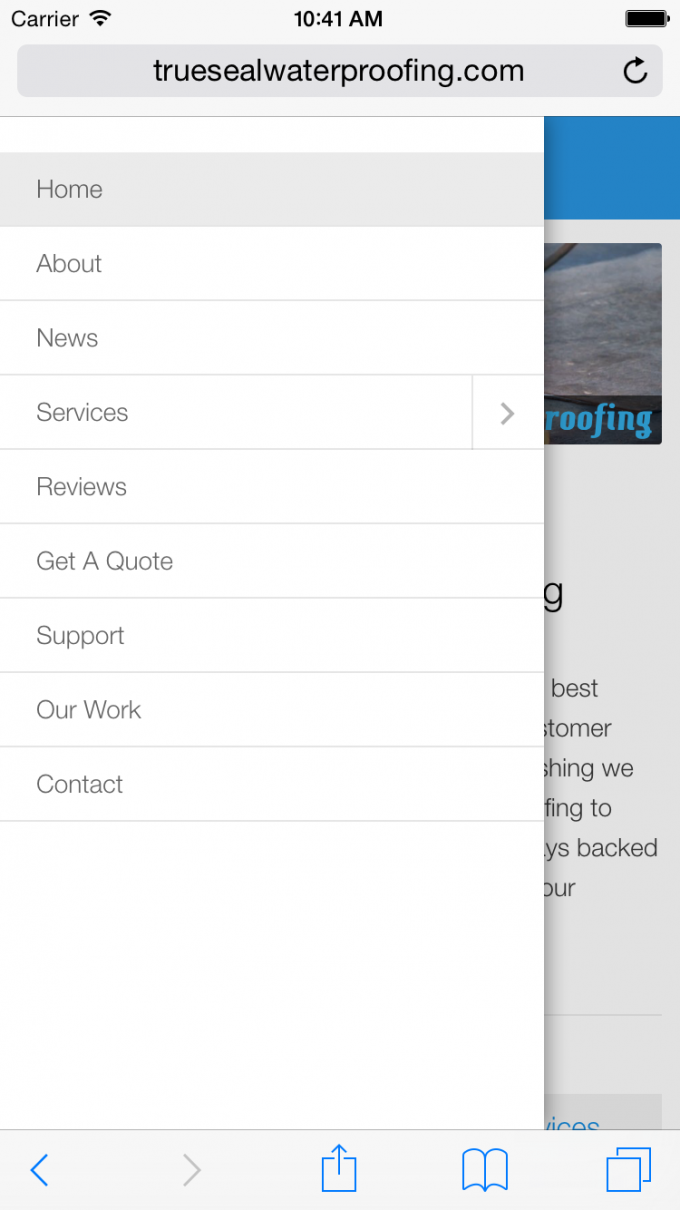Open the share sheet
The image size is (680, 1210).
click(339, 1169)
